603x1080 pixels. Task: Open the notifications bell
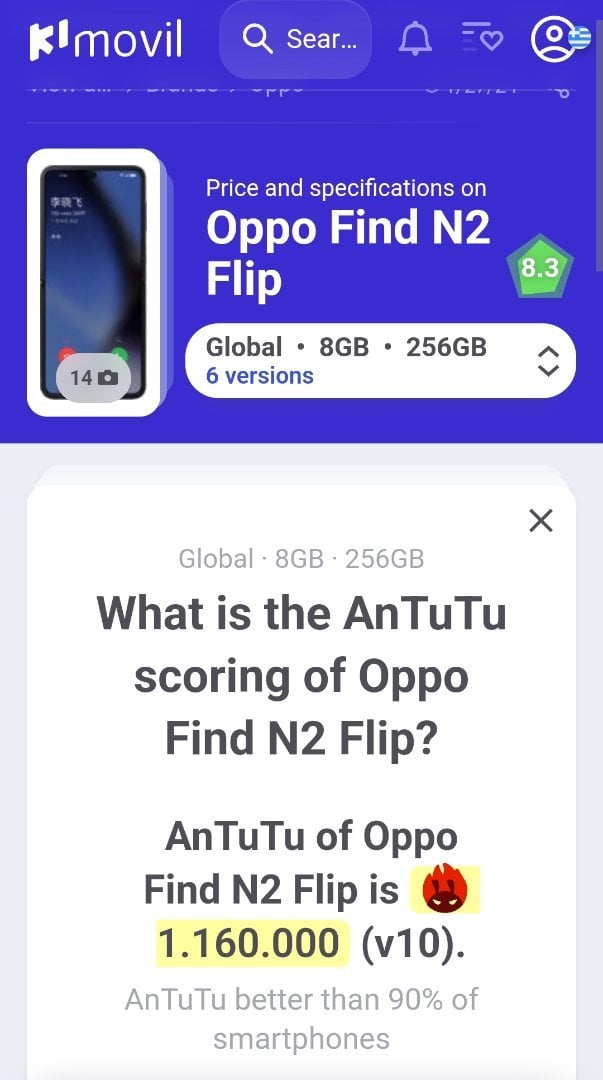pyautogui.click(x=416, y=39)
